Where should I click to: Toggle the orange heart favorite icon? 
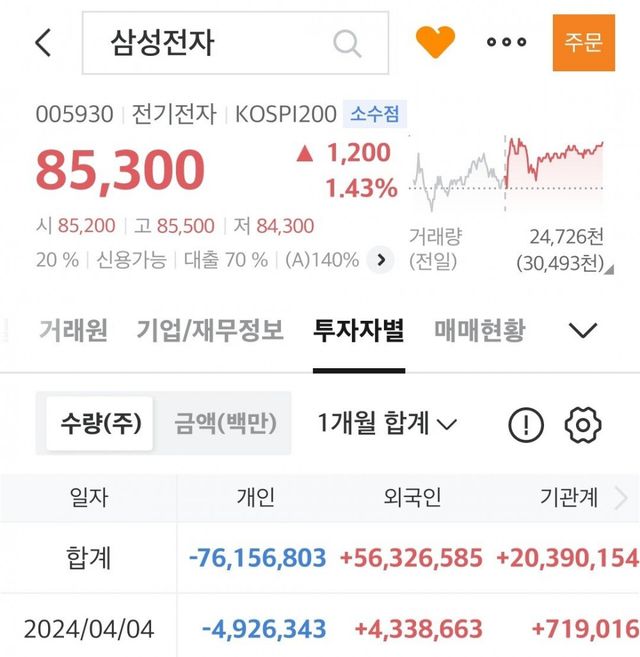tap(435, 42)
